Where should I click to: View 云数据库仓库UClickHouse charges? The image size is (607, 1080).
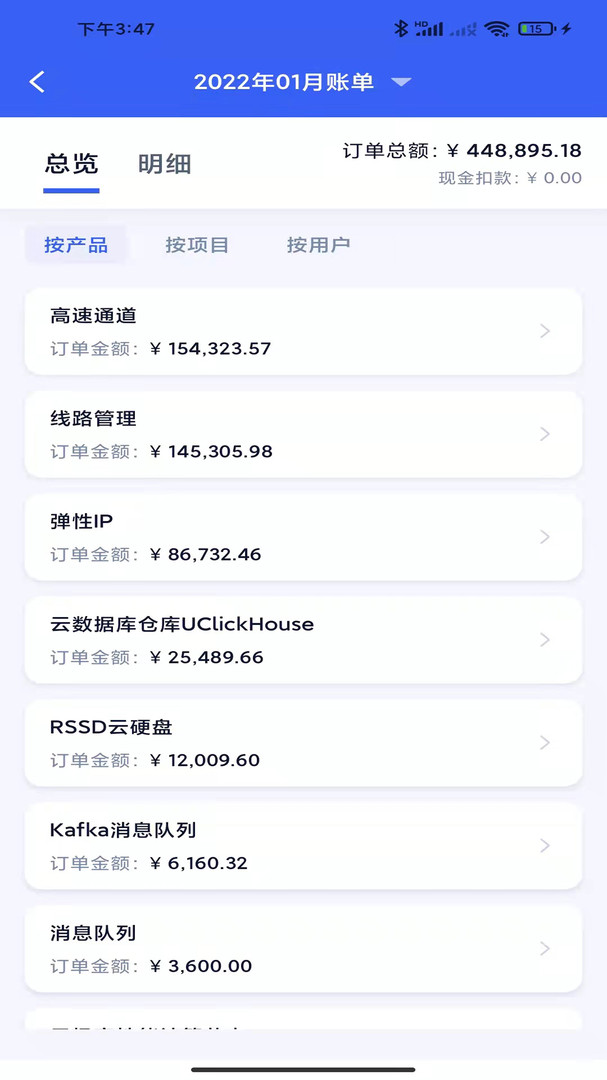point(303,640)
